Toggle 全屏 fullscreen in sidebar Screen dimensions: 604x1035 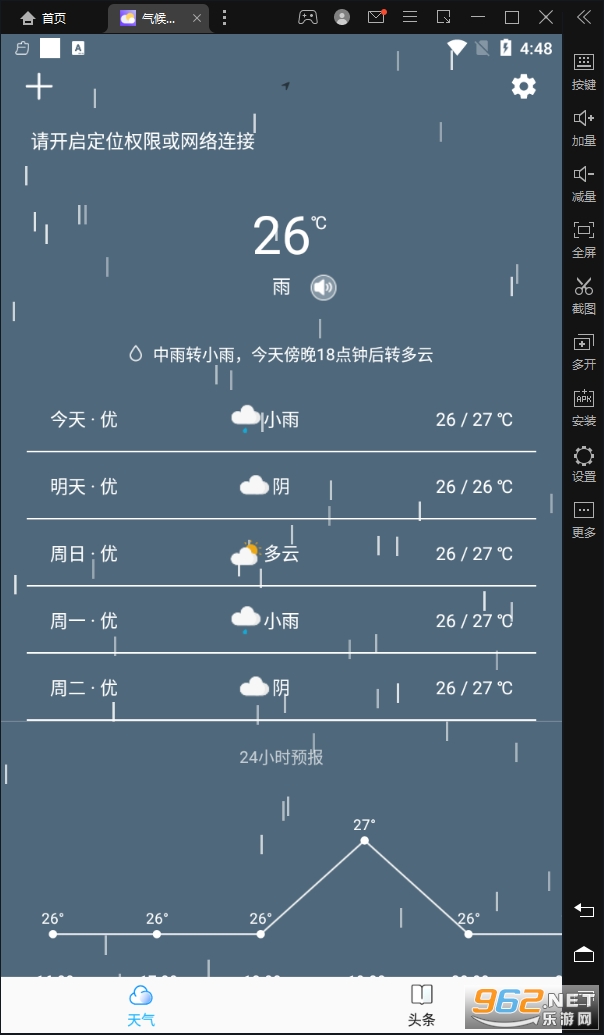coord(584,239)
